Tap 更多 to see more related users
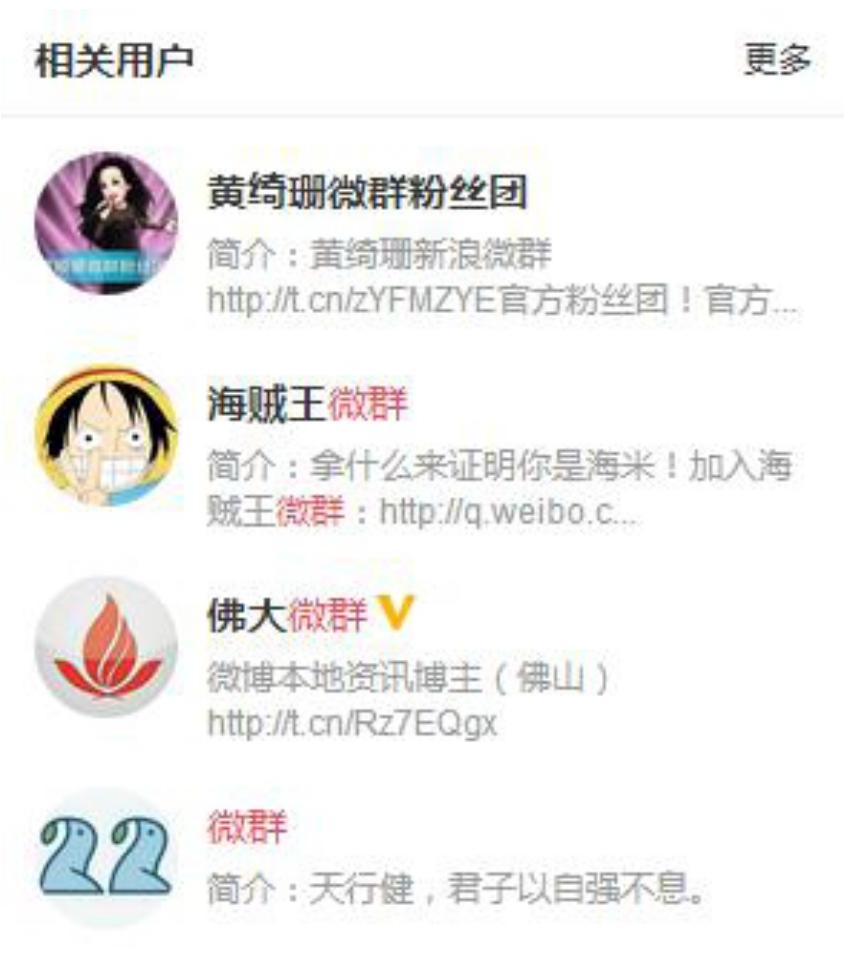 777,60
